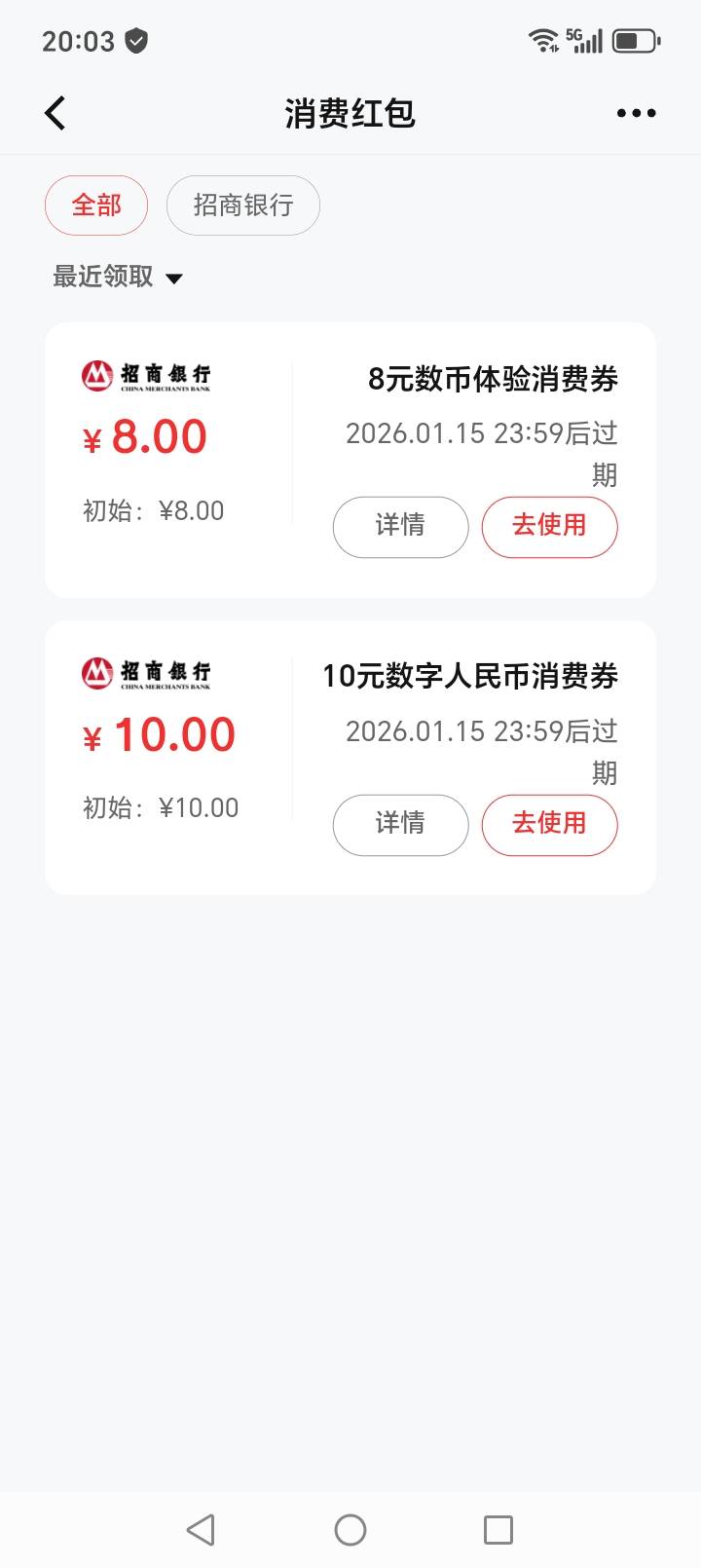Open the three-dot overflow menu

click(x=636, y=113)
